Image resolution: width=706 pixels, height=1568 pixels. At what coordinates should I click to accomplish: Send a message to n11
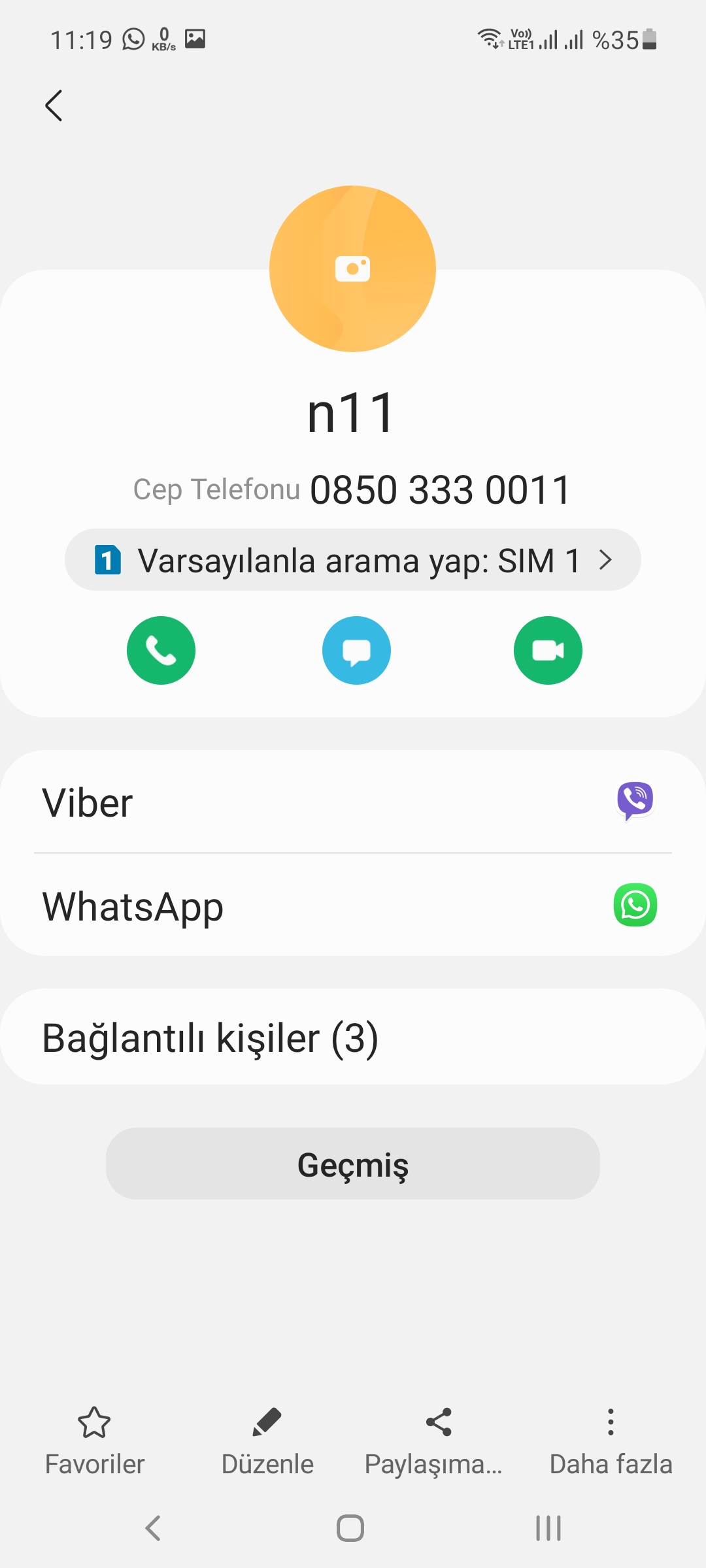(x=356, y=650)
